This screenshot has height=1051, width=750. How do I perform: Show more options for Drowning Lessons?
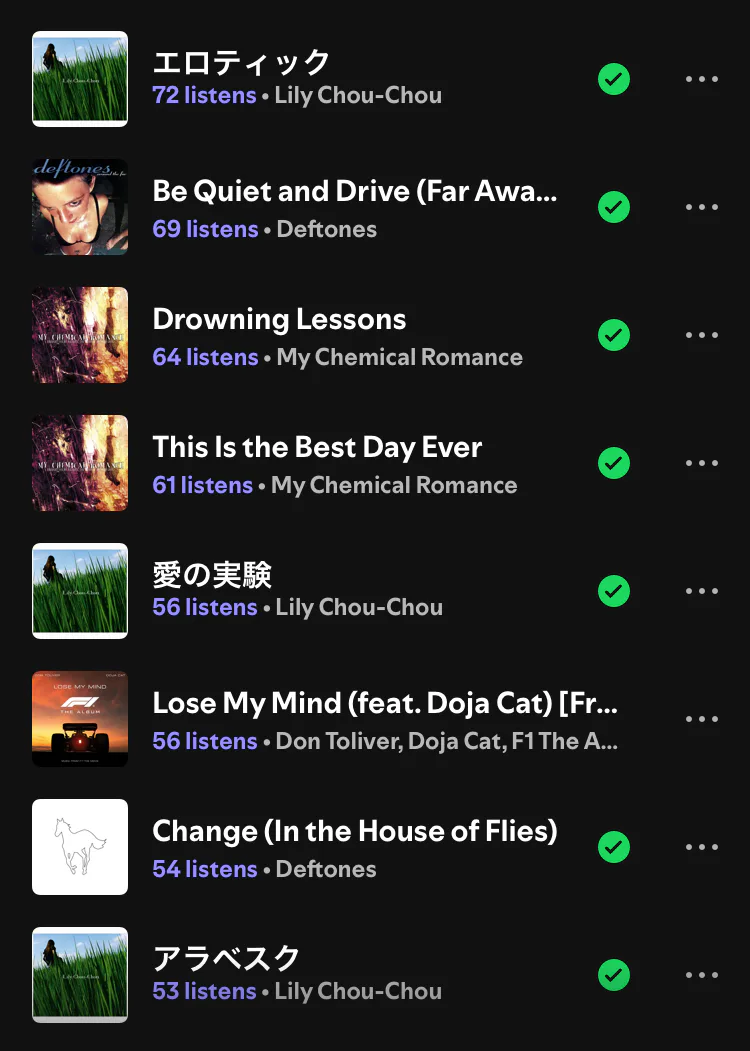[702, 335]
